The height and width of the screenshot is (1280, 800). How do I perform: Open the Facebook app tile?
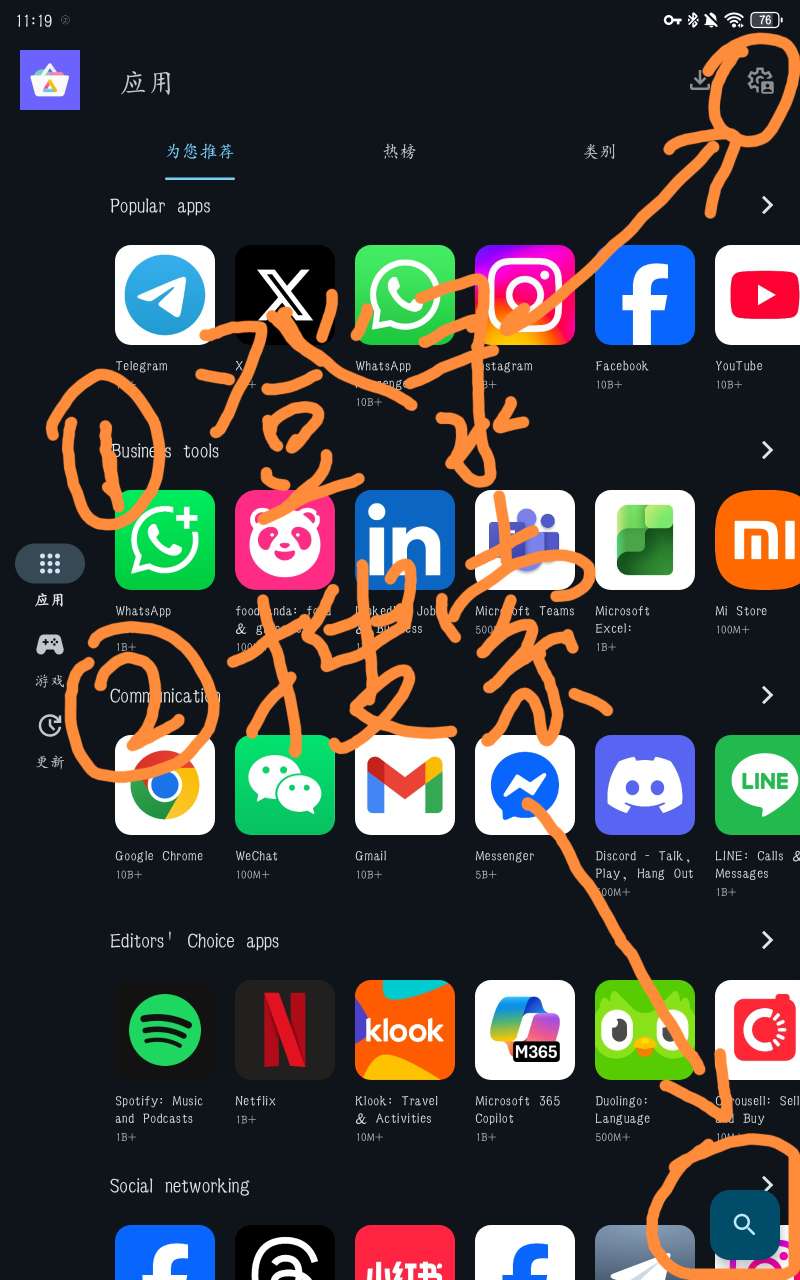645,295
